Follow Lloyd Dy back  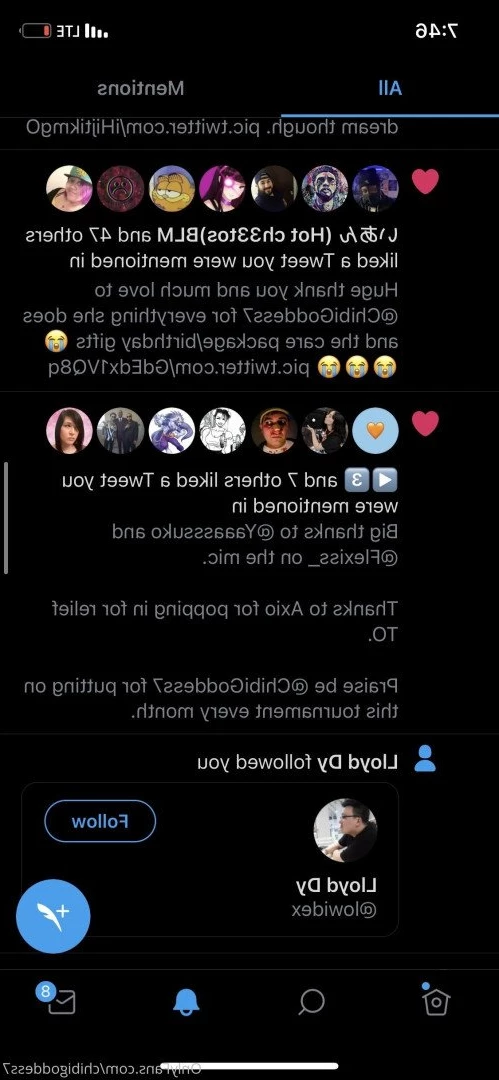[x=100, y=821]
